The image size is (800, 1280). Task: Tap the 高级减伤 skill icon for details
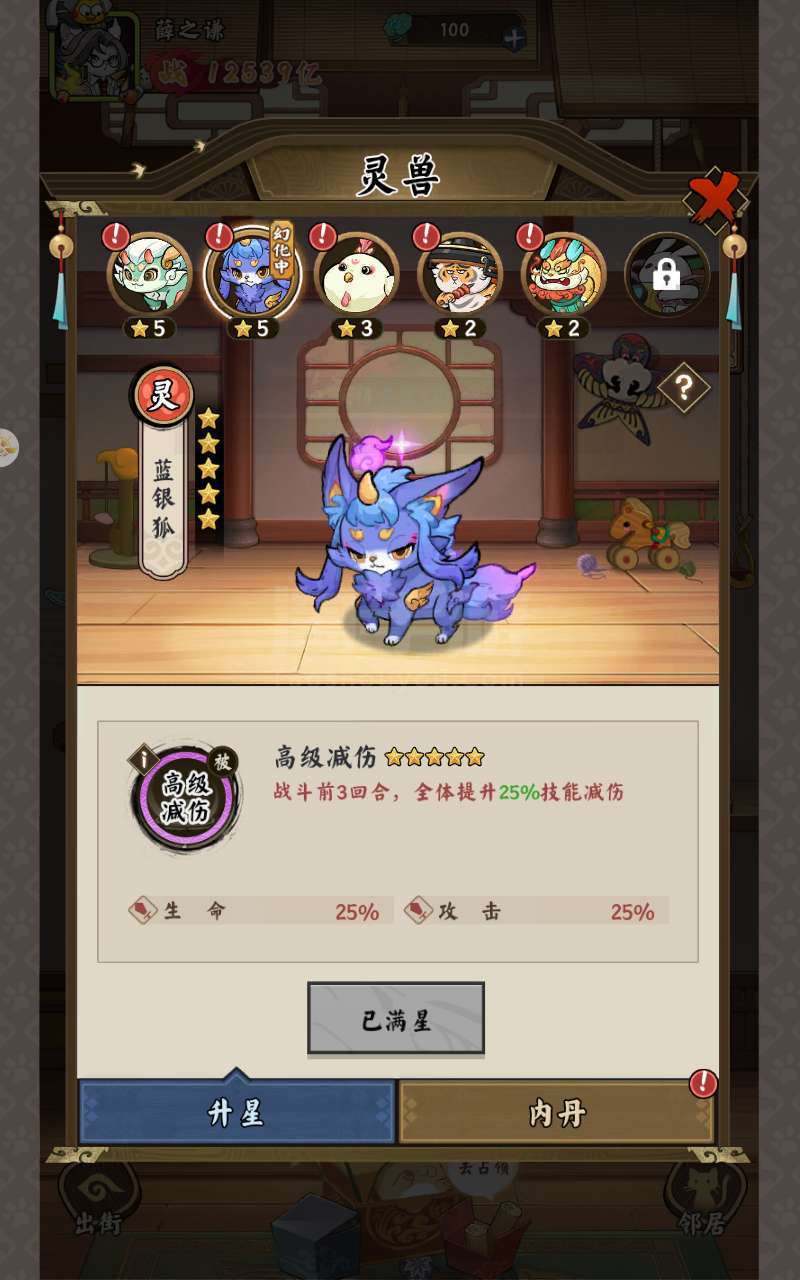186,797
